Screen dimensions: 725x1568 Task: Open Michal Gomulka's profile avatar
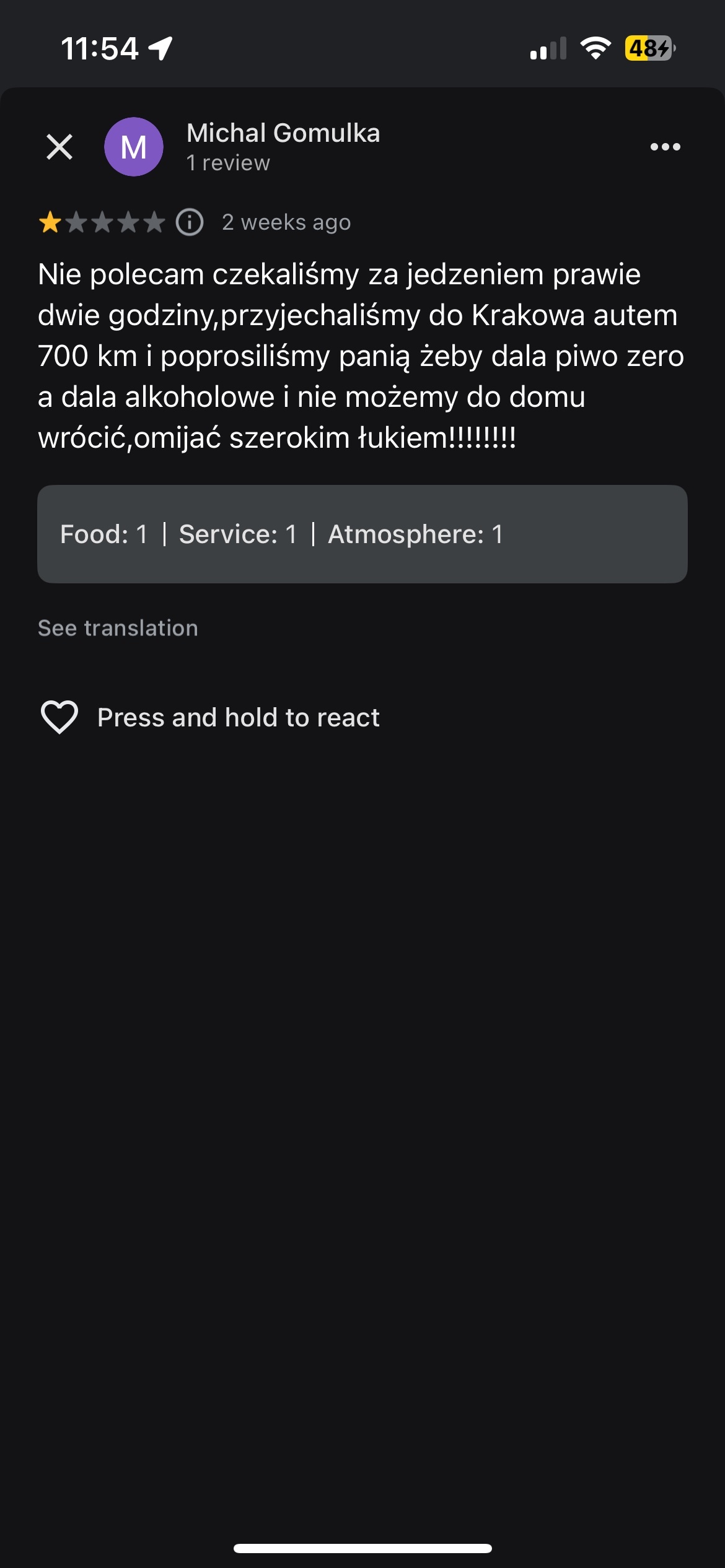pos(134,147)
